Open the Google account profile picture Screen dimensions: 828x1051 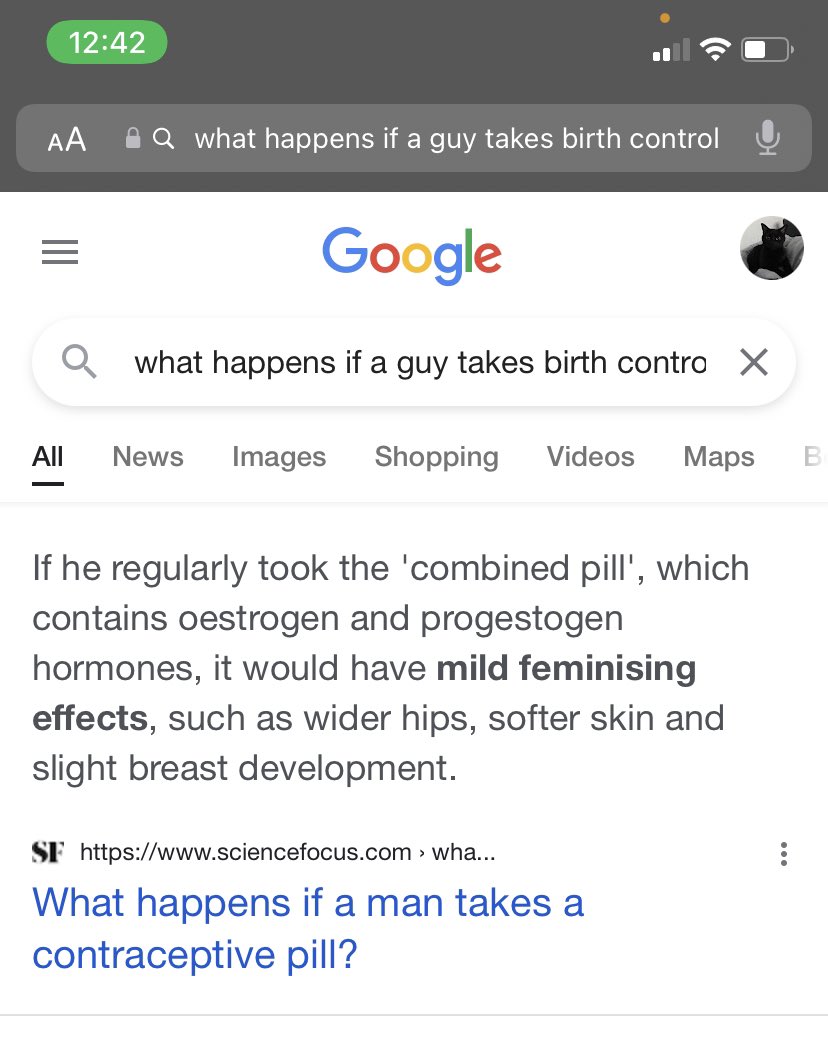click(x=771, y=249)
